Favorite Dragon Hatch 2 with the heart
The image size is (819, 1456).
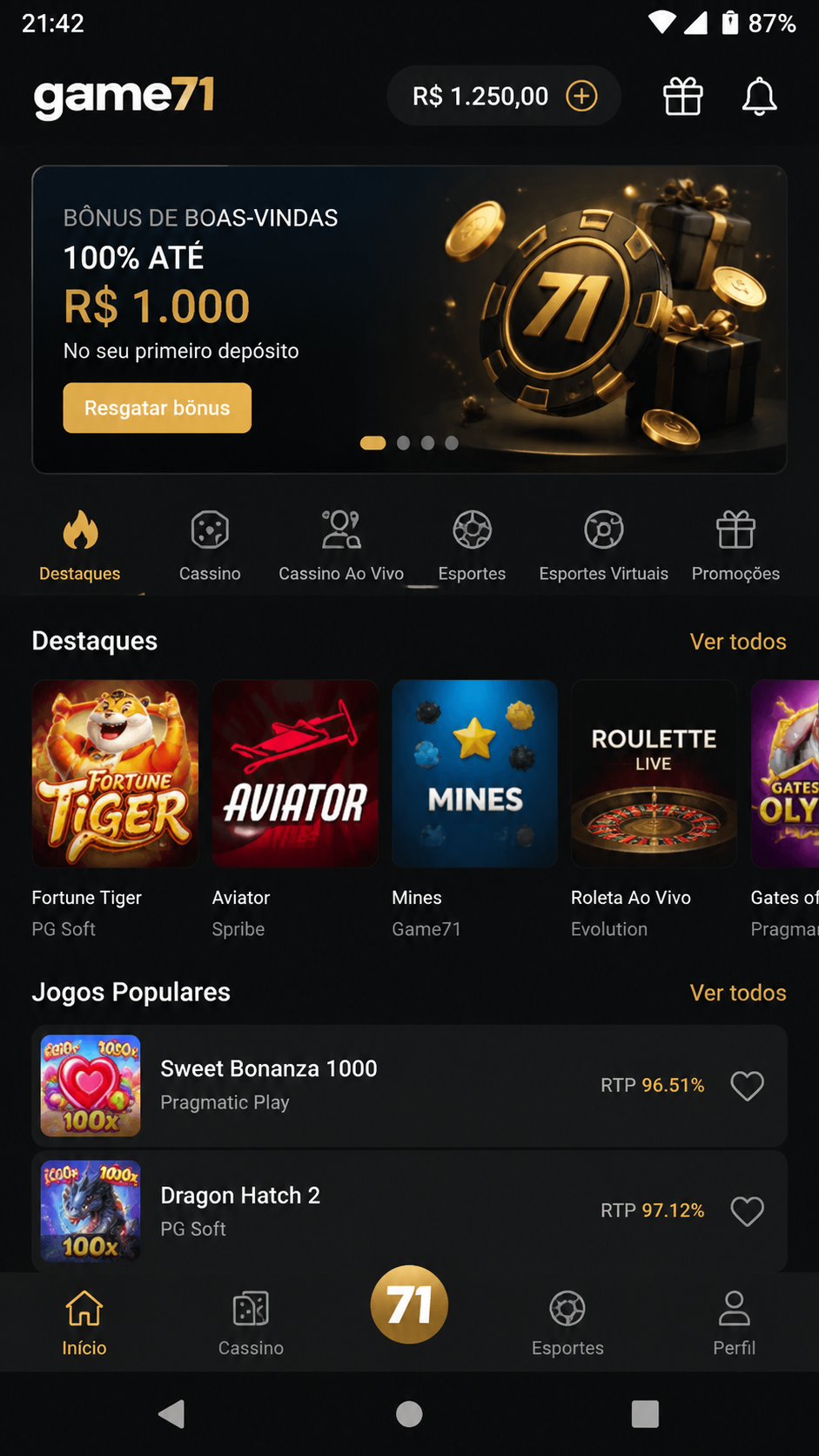click(747, 1211)
